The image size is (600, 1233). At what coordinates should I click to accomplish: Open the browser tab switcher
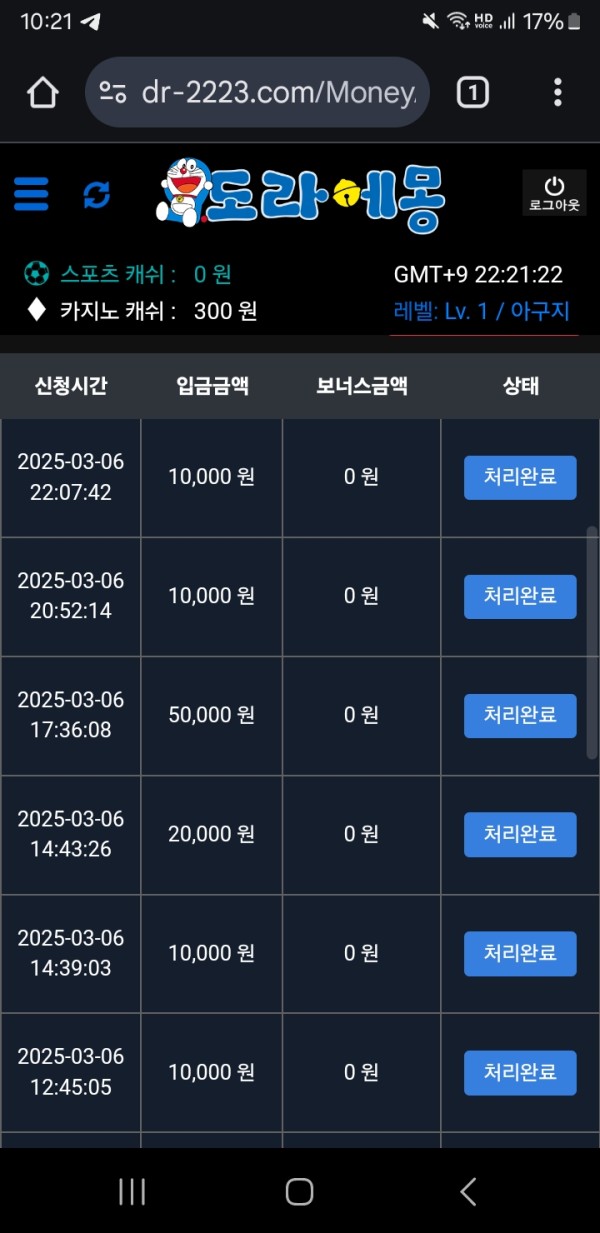click(472, 93)
